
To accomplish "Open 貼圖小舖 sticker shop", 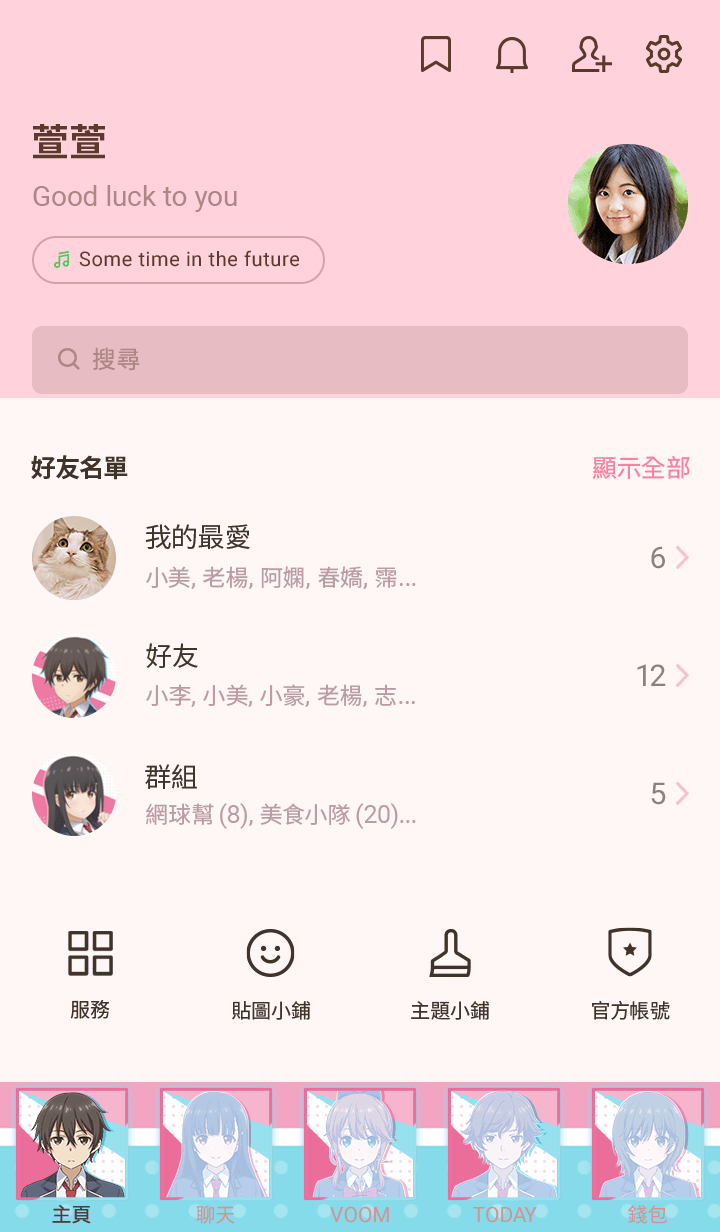I will 270,973.
